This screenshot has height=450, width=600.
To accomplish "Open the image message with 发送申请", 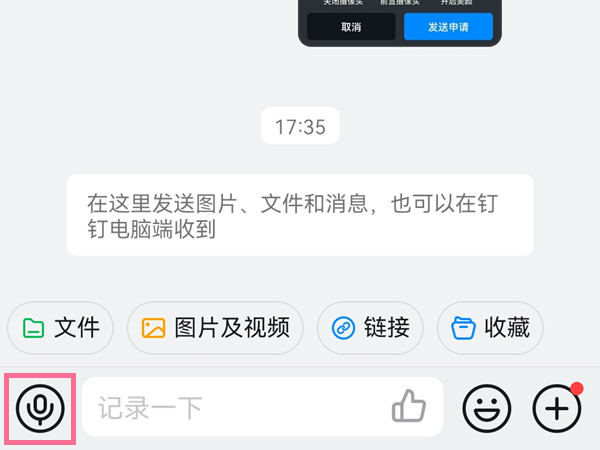I will click(x=400, y=22).
